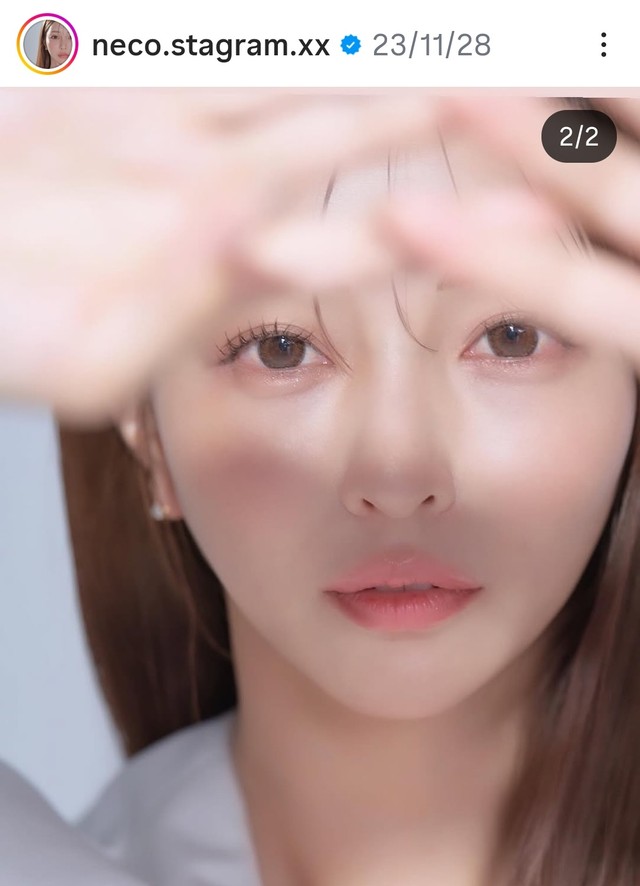This screenshot has width=640, height=886.
Task: Visit the neco.stagram.xx profile via username
Action: coord(210,45)
